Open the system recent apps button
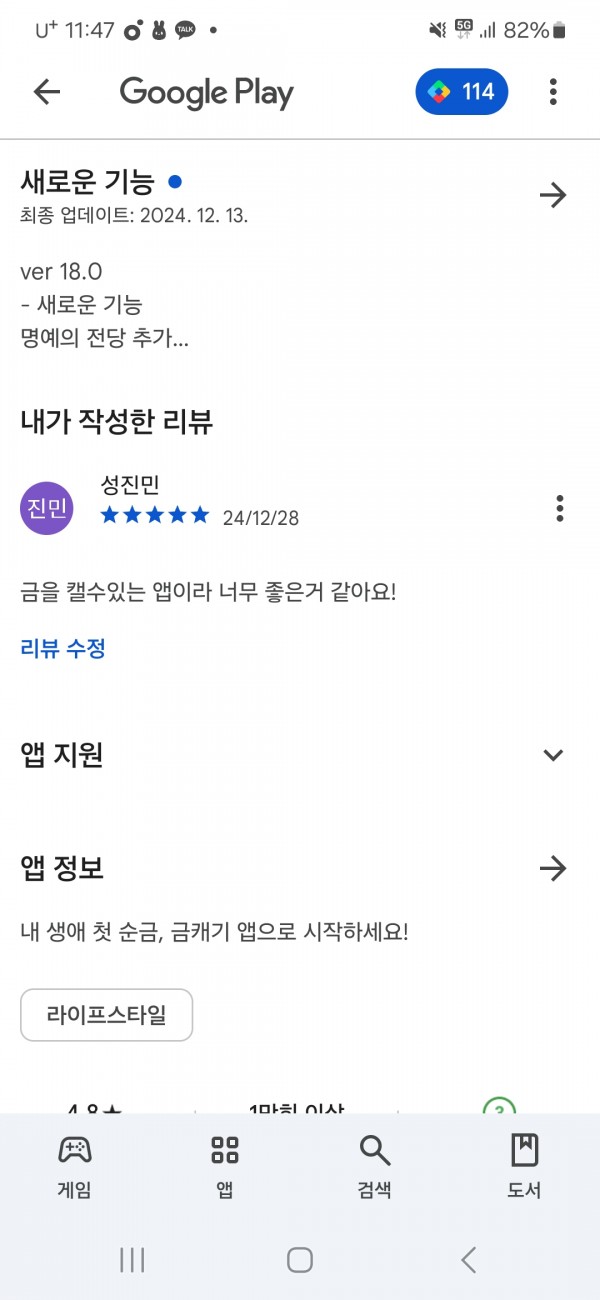The image size is (600, 1300). click(132, 1260)
